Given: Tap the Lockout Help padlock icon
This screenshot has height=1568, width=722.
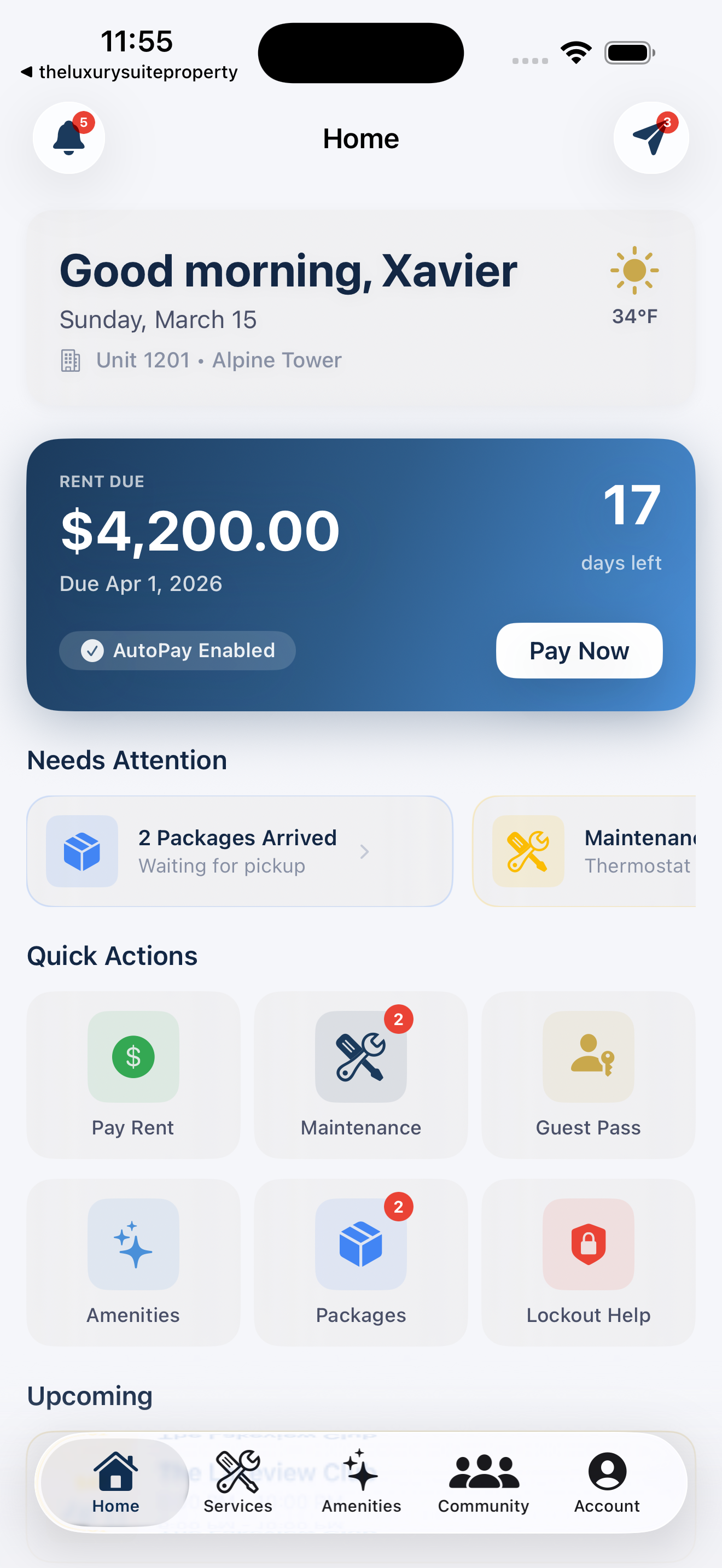Looking at the screenshot, I should pyautogui.click(x=587, y=1244).
